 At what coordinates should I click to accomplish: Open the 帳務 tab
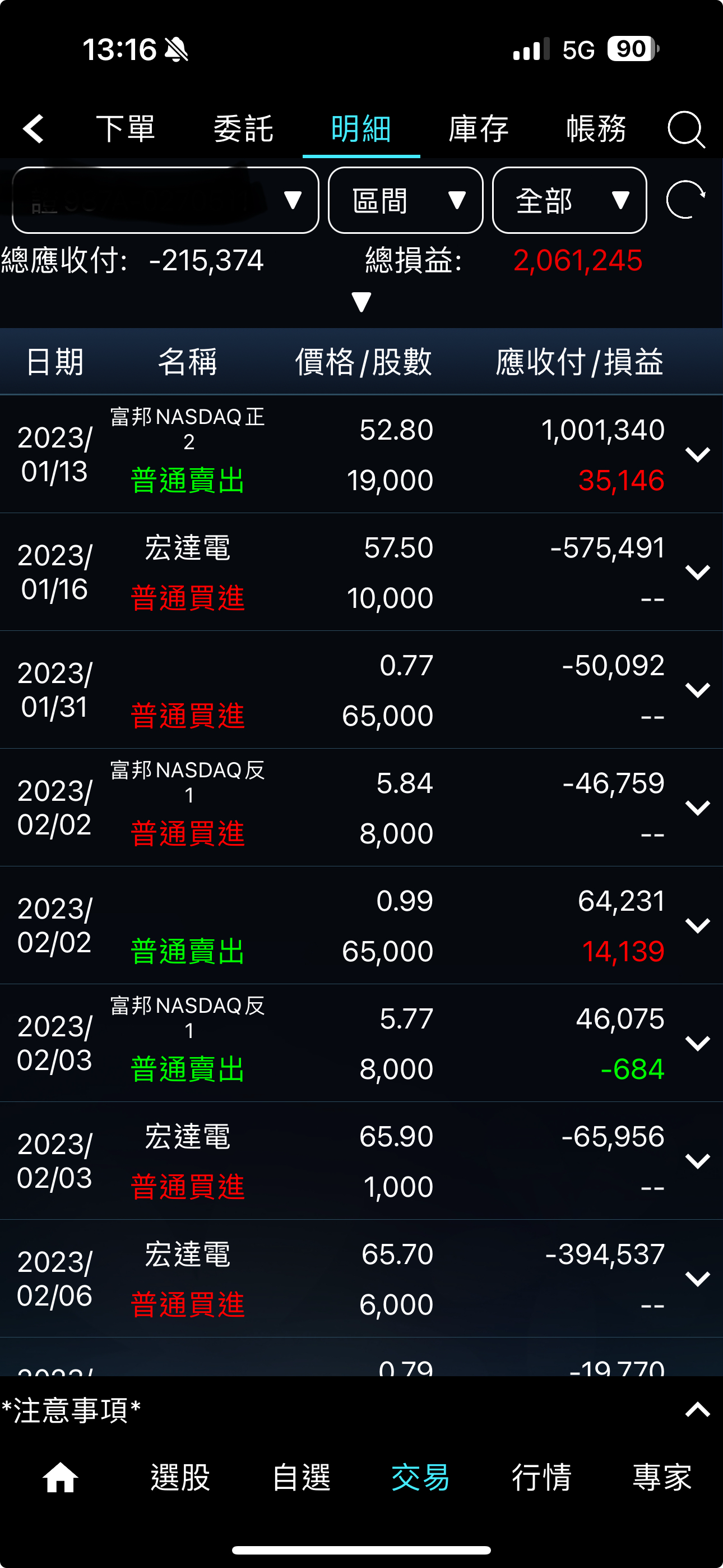pos(596,129)
